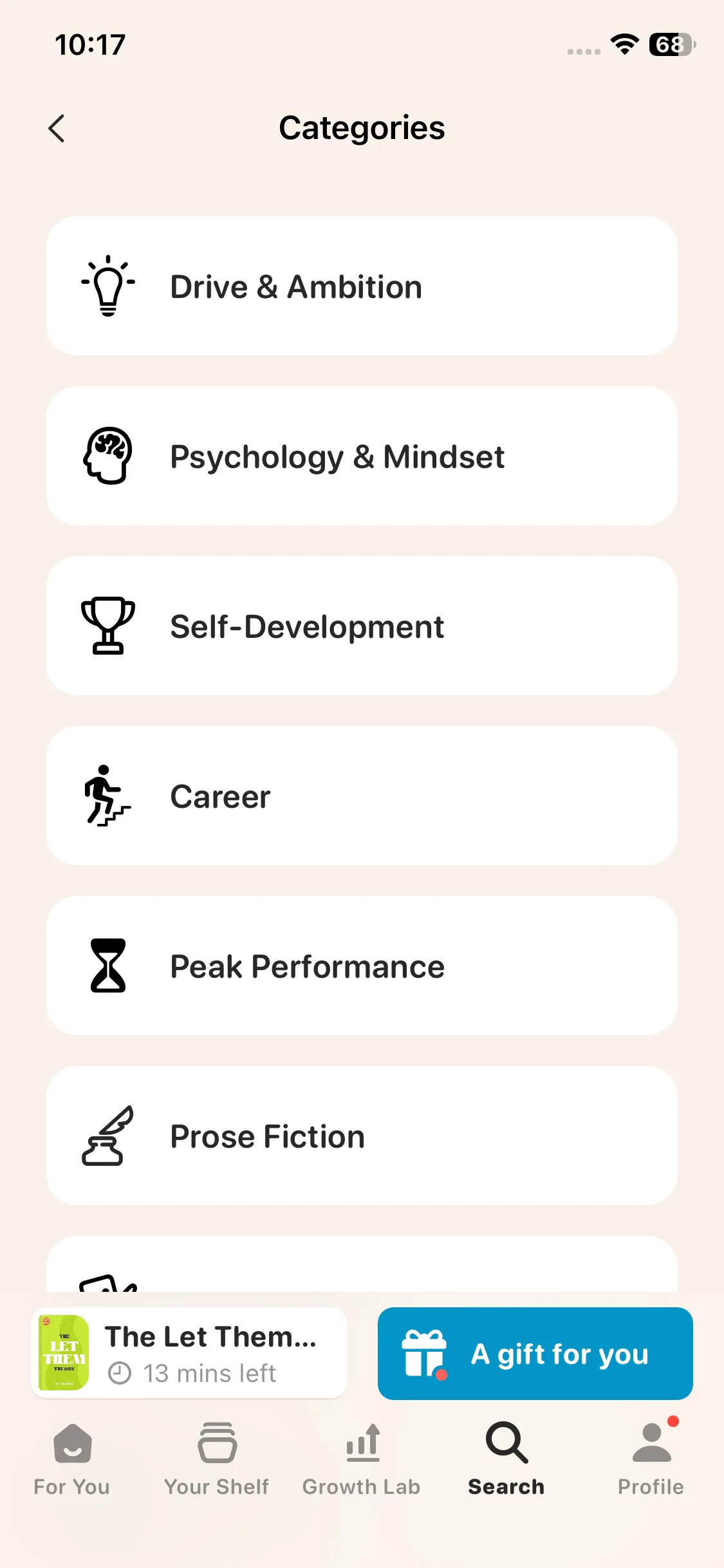Claim the "A gift for you" offer
The height and width of the screenshot is (1568, 724).
coord(535,1353)
